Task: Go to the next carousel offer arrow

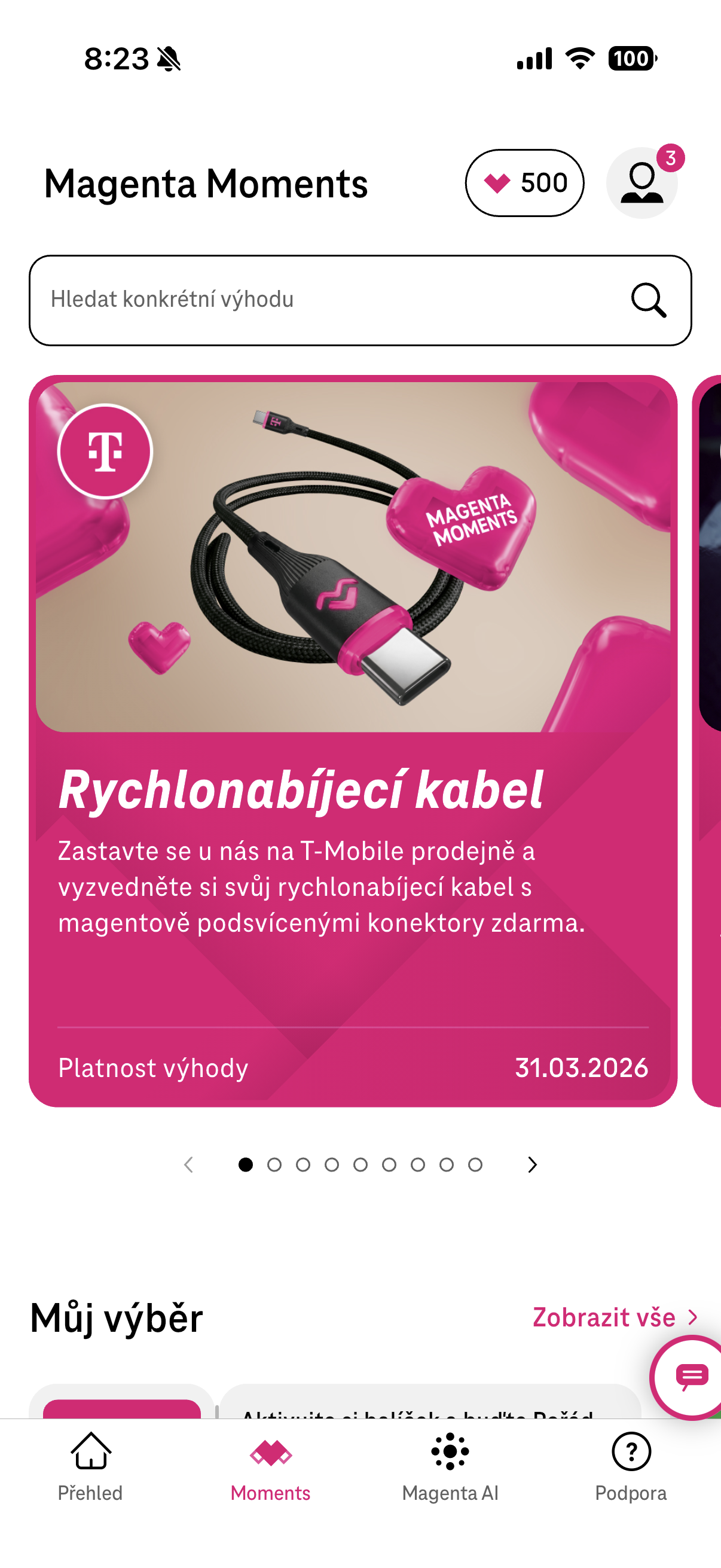Action: click(x=533, y=1164)
